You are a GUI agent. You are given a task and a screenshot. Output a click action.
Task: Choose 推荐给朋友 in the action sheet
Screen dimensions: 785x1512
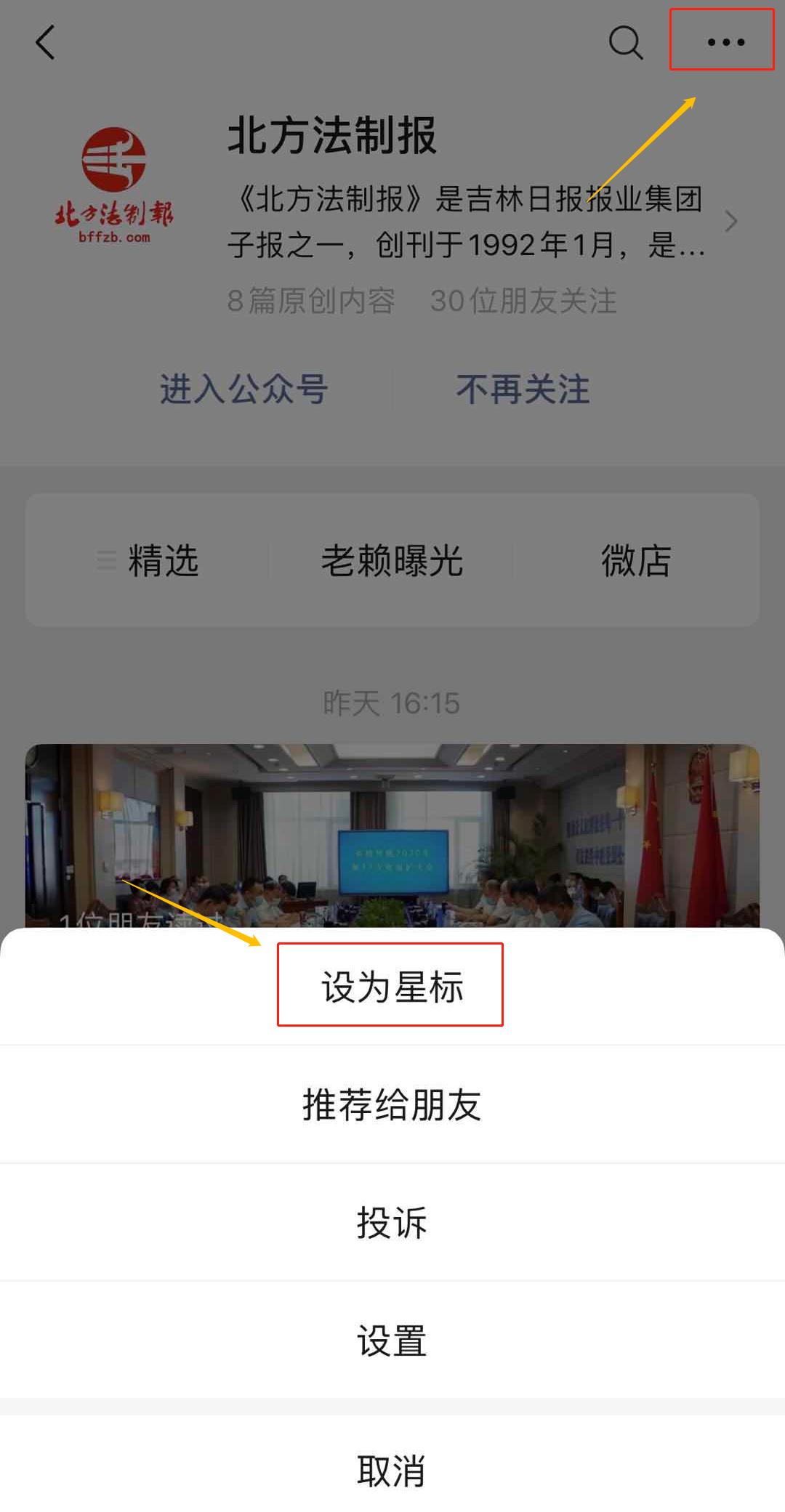(392, 1104)
